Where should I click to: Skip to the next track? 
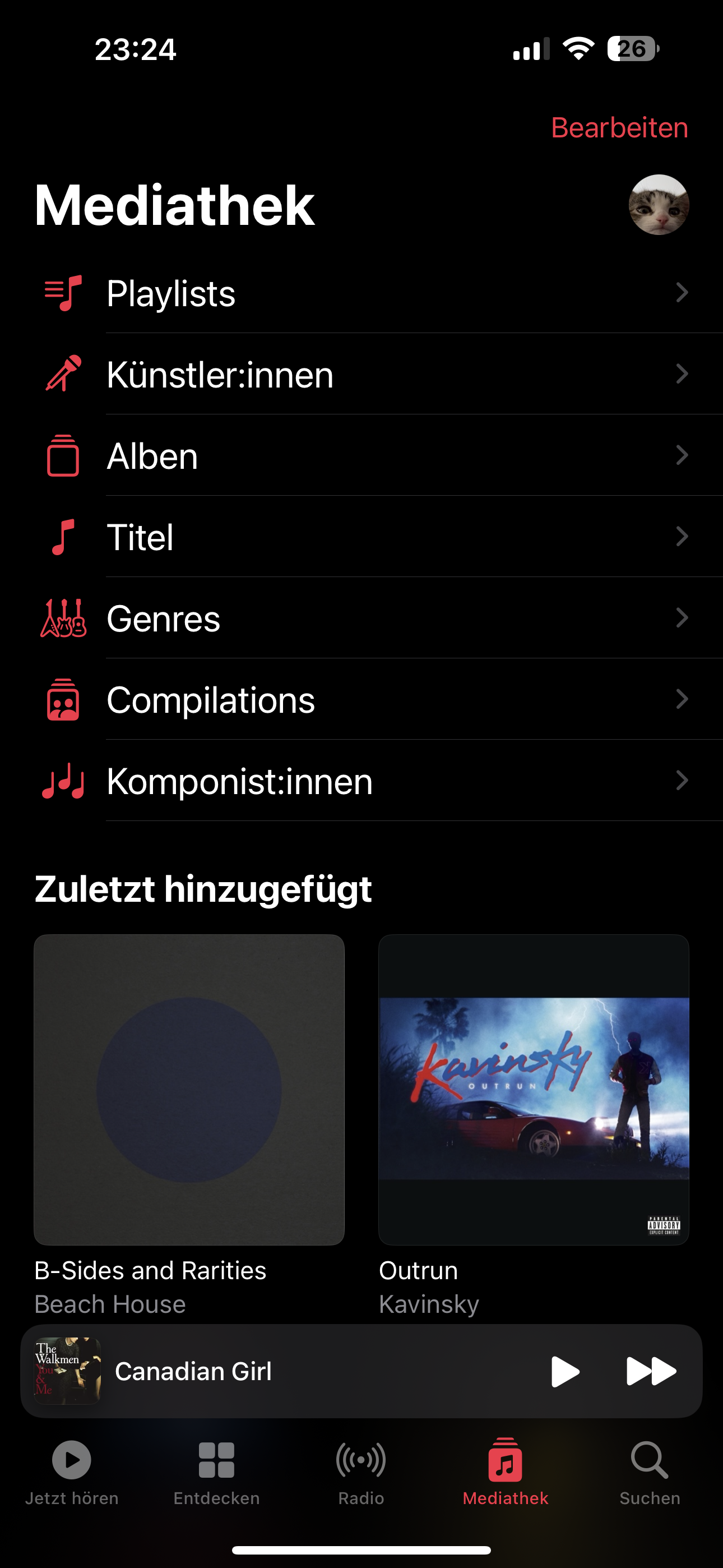coord(651,1371)
